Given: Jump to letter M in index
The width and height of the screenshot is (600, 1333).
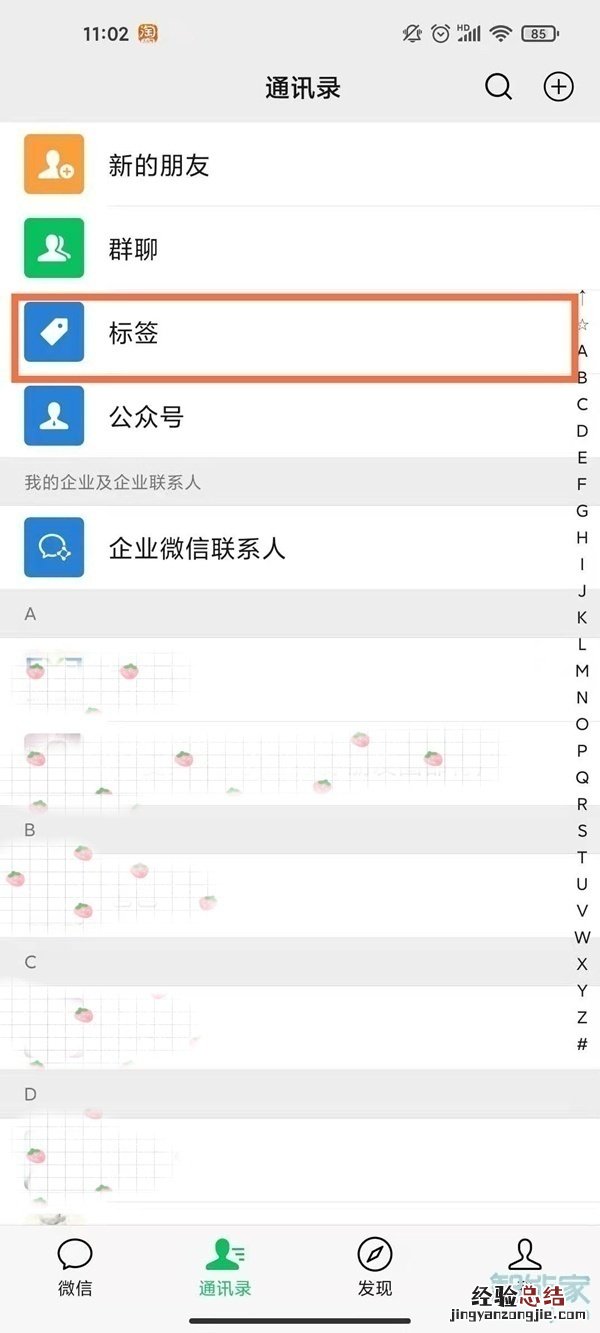Looking at the screenshot, I should point(582,671).
